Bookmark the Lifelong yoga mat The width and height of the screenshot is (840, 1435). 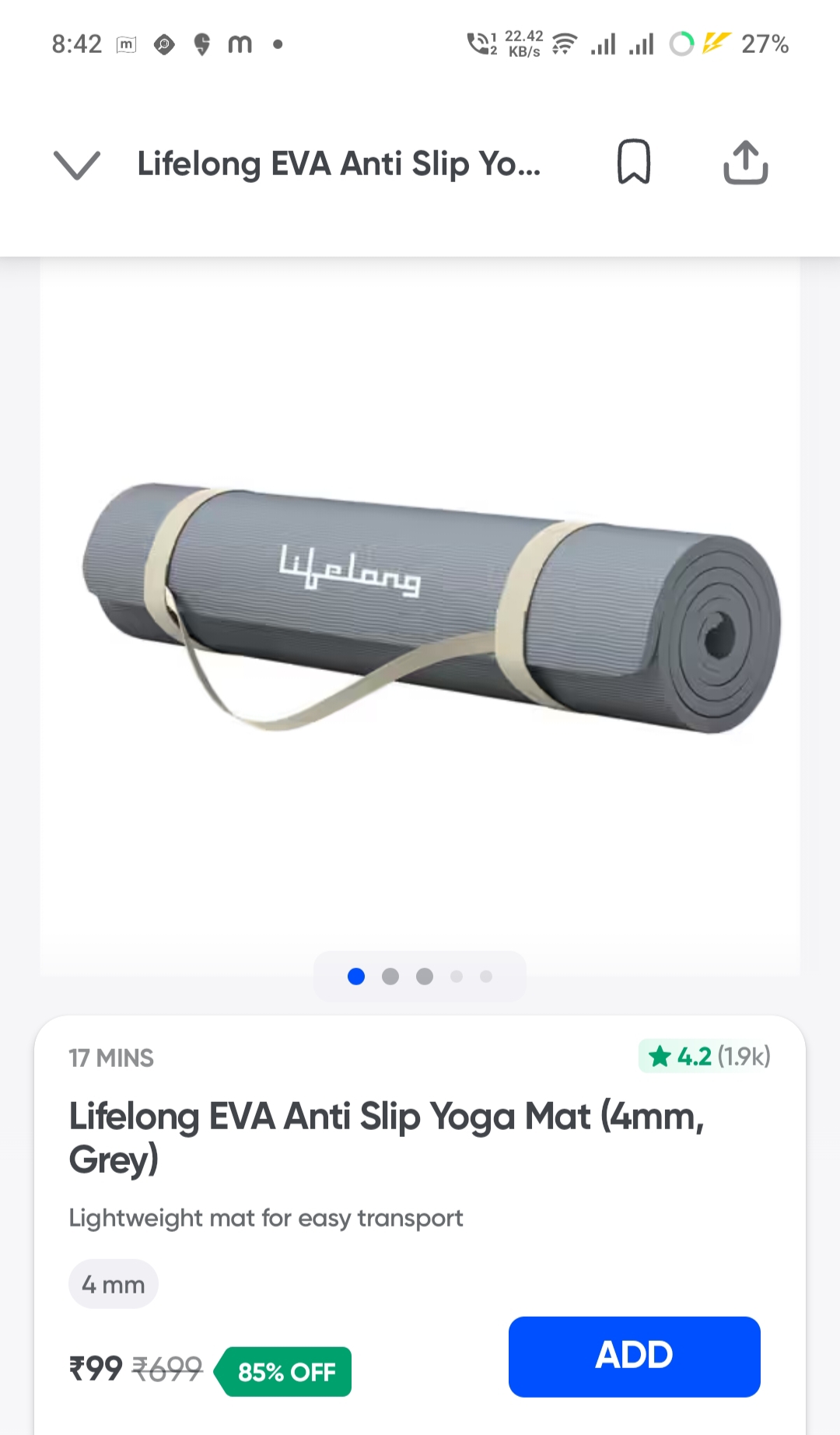633,162
